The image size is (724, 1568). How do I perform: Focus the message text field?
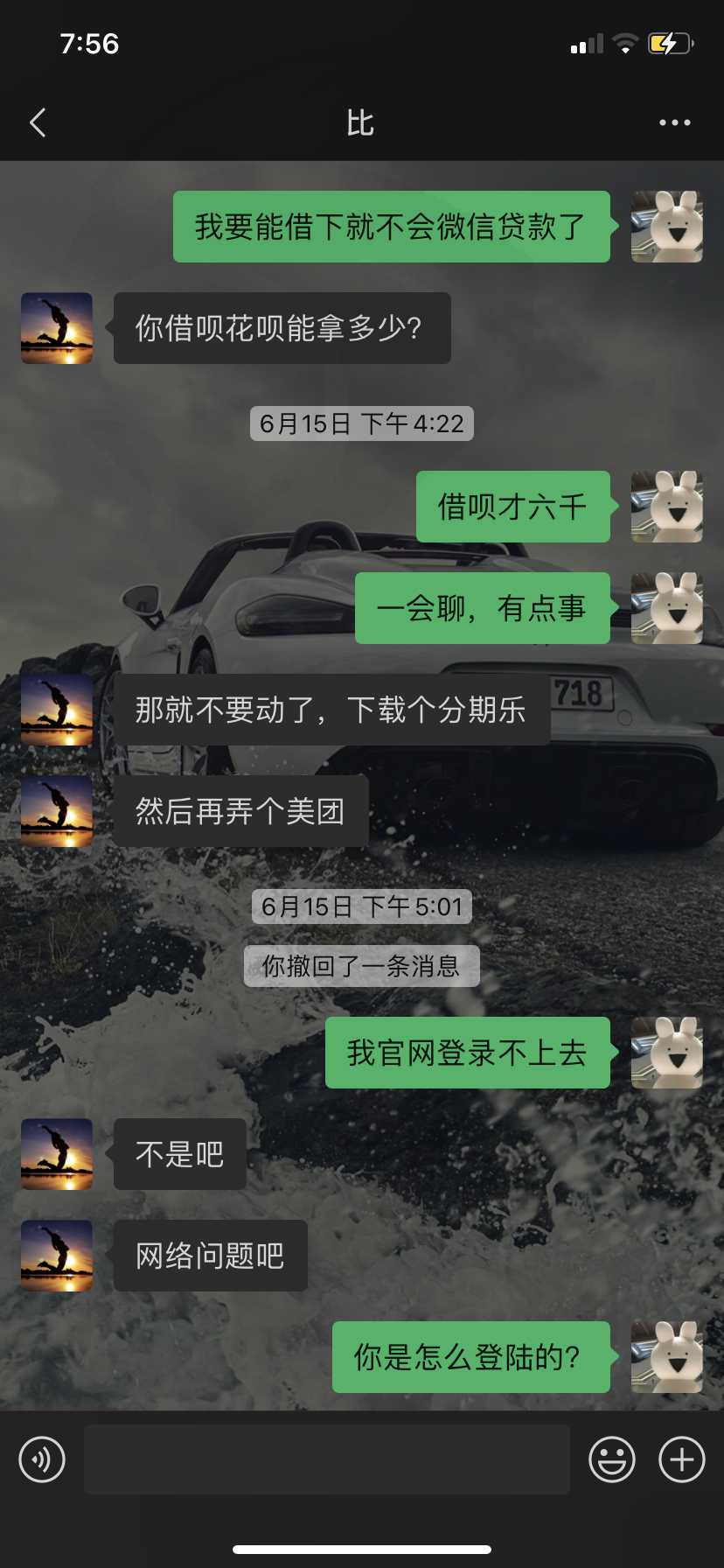tap(327, 1459)
